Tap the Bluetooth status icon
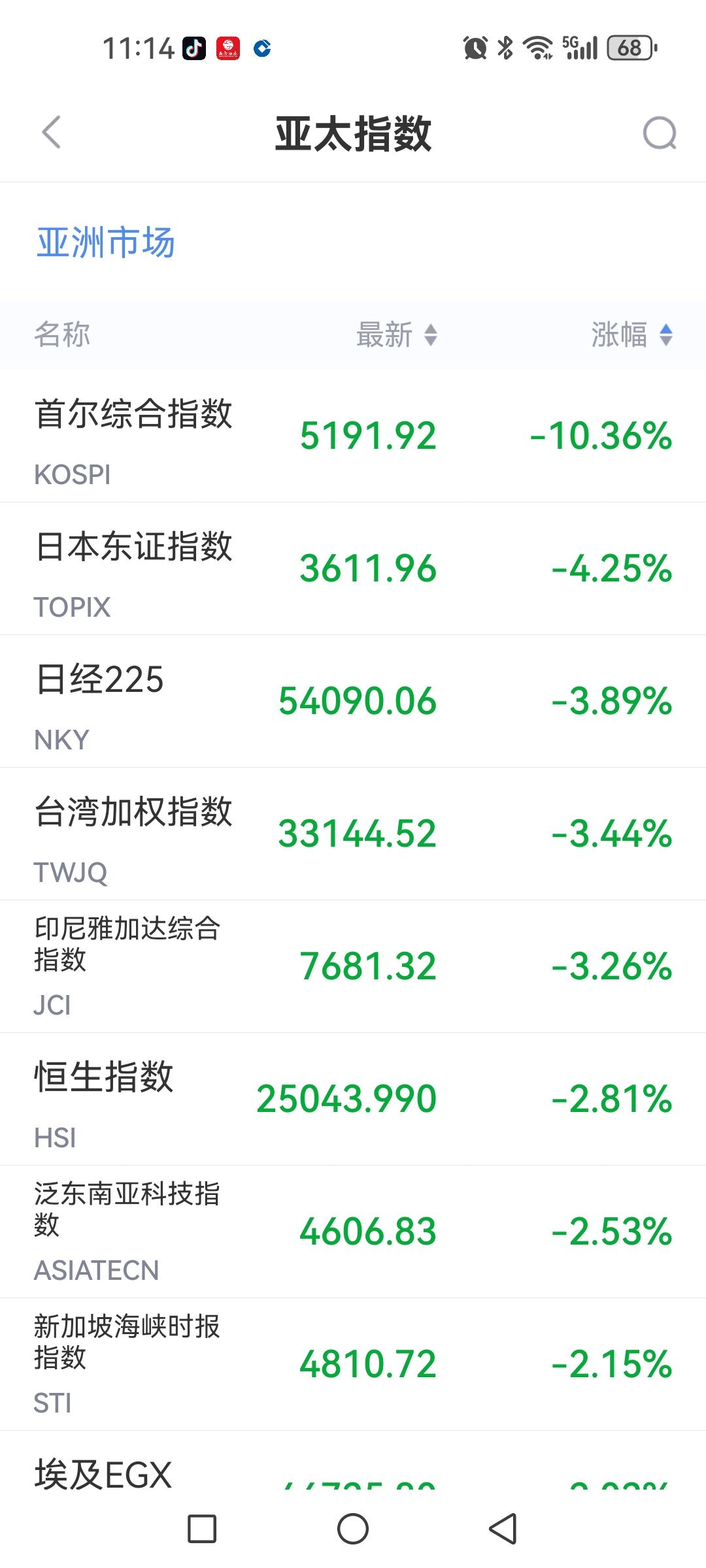The width and height of the screenshot is (706, 1568). pyautogui.click(x=505, y=46)
